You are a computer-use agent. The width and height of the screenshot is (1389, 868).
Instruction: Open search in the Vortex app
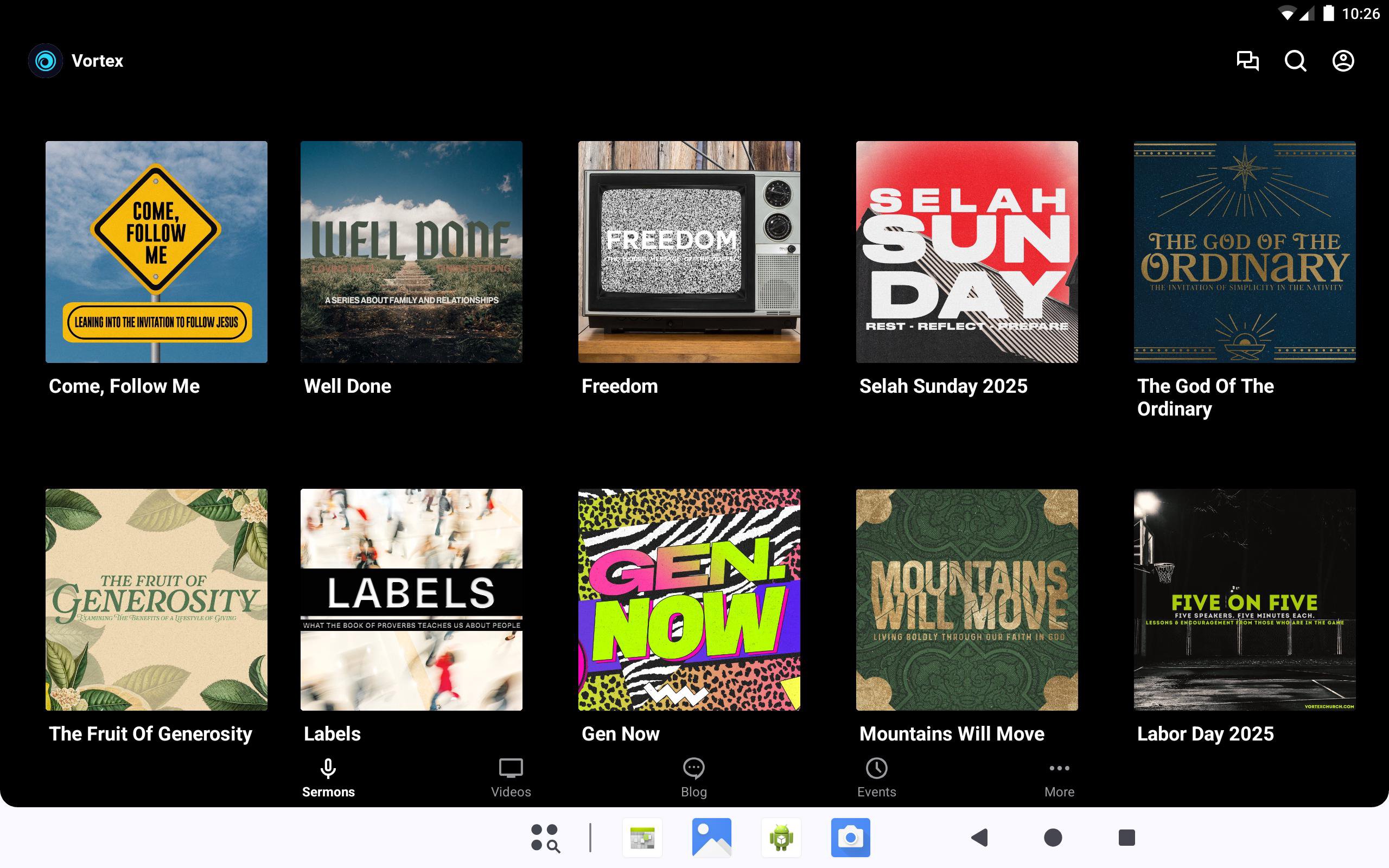click(x=1295, y=61)
